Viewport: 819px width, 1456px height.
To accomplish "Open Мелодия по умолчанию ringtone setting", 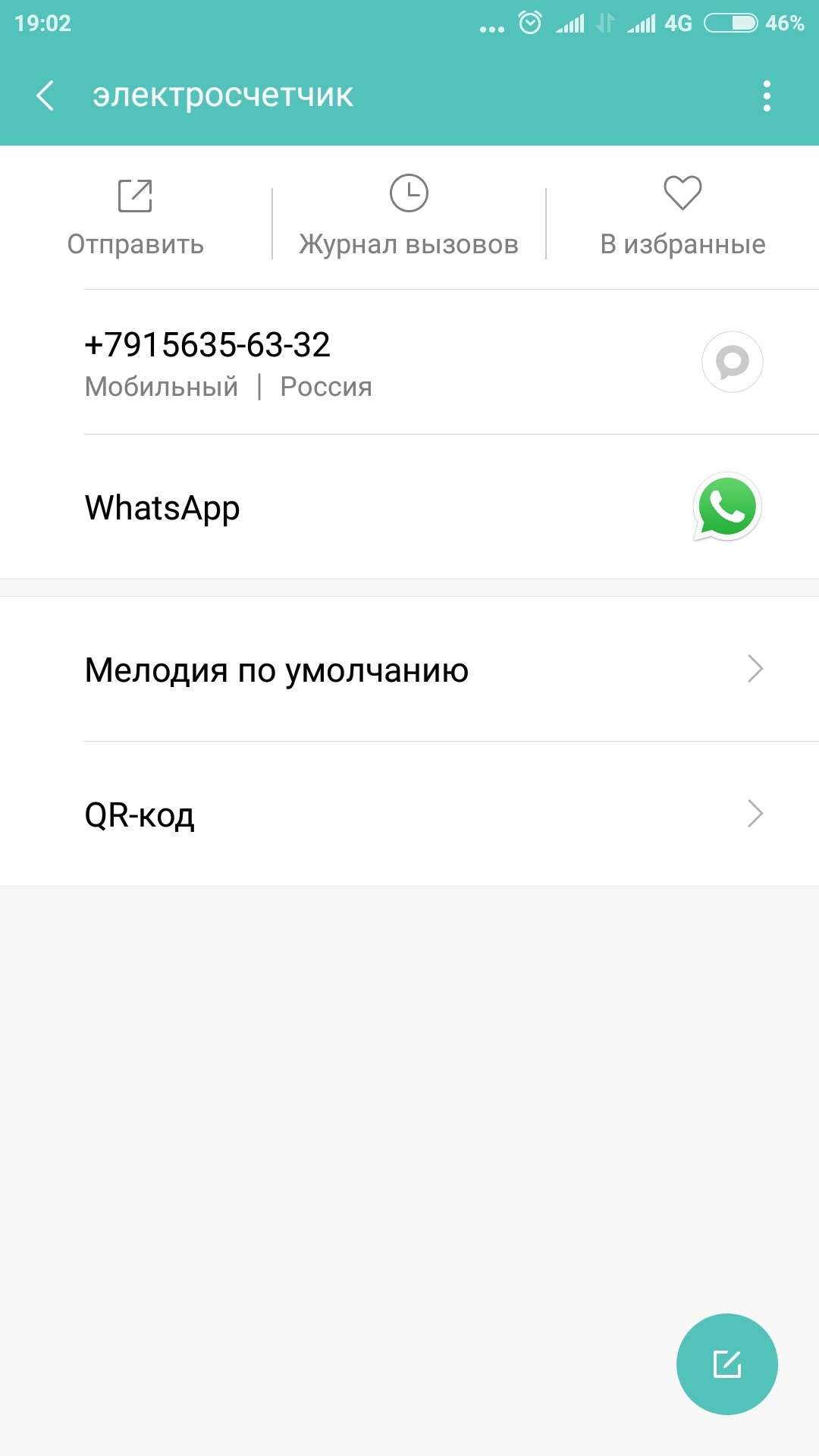I will point(409,669).
